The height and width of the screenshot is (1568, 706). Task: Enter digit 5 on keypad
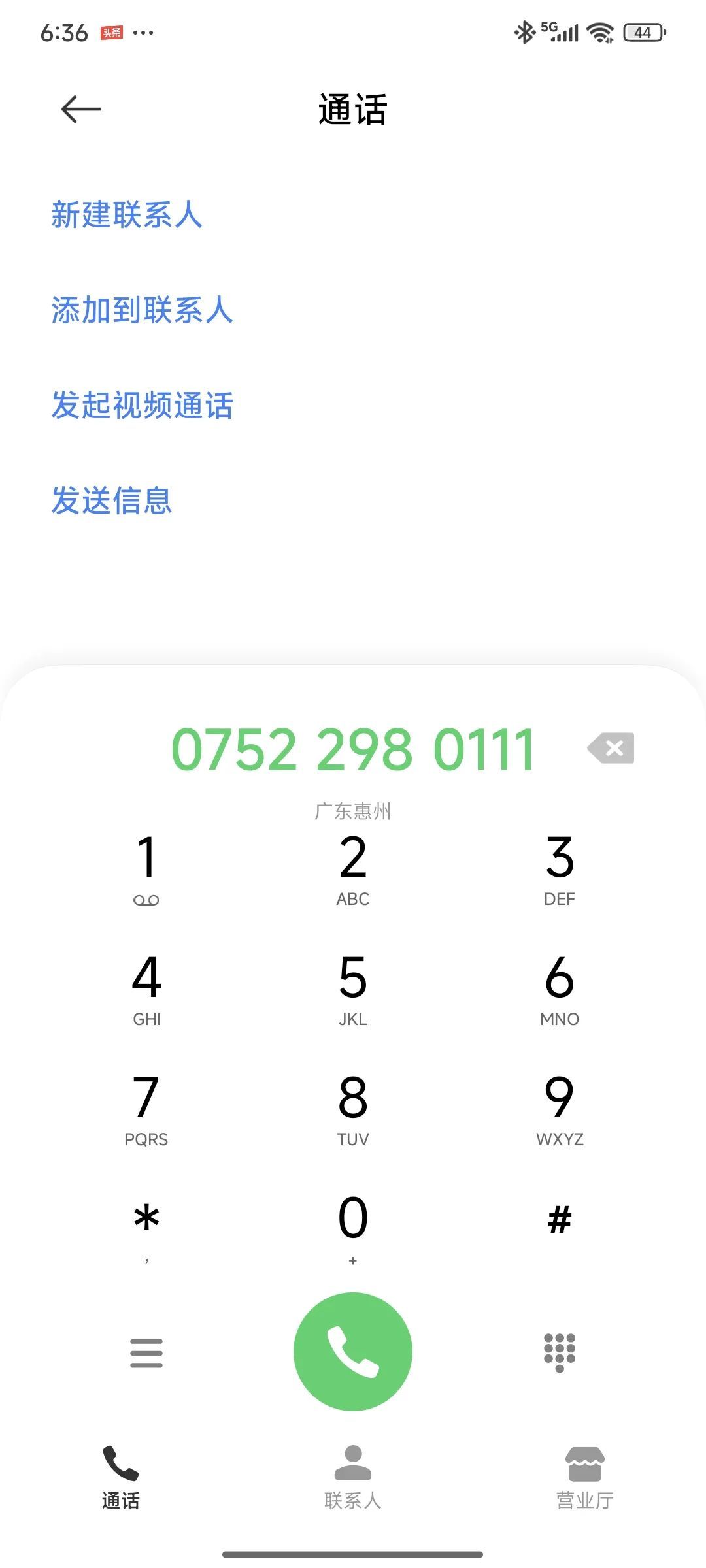353,990
